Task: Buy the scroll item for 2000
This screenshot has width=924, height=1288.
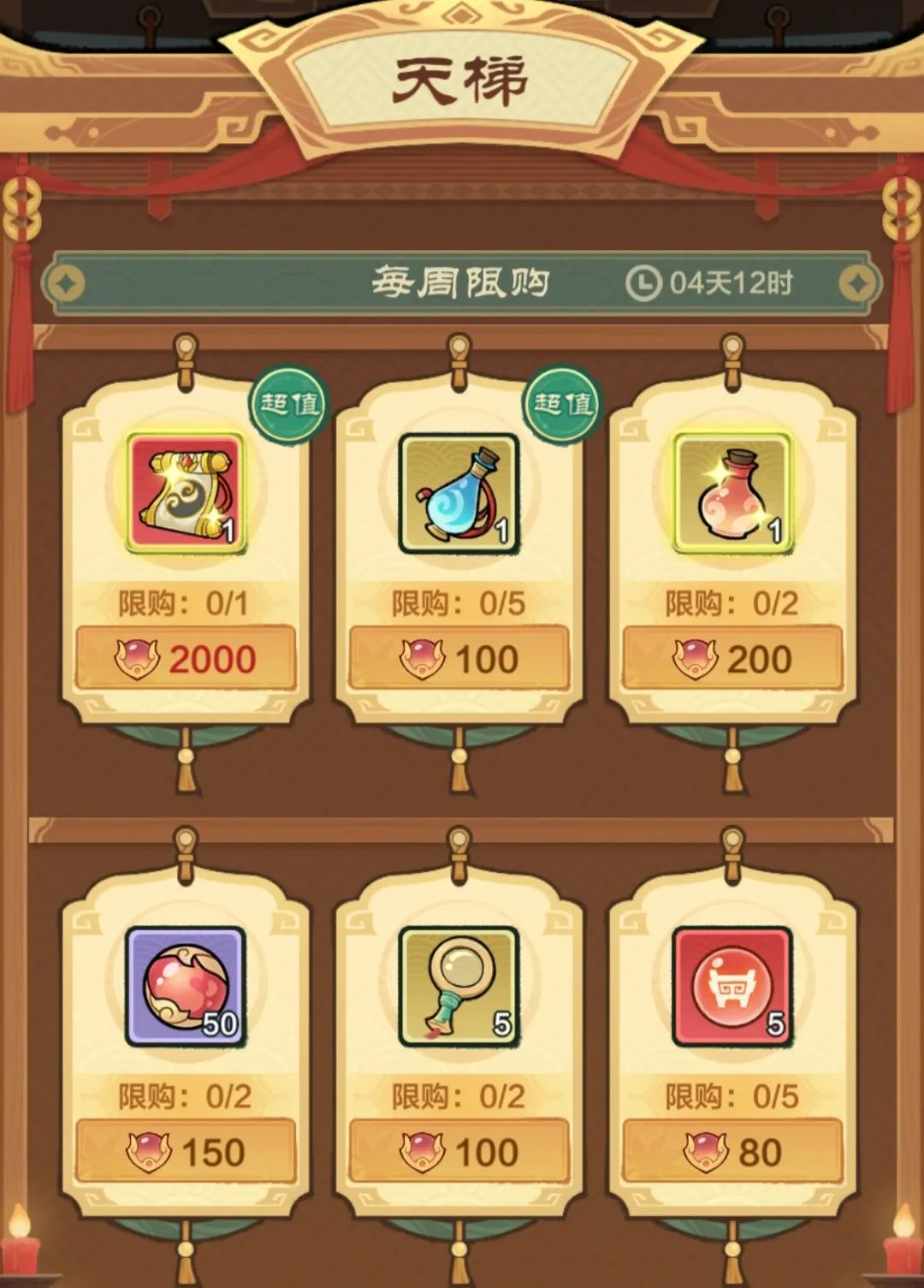Action: tap(186, 658)
